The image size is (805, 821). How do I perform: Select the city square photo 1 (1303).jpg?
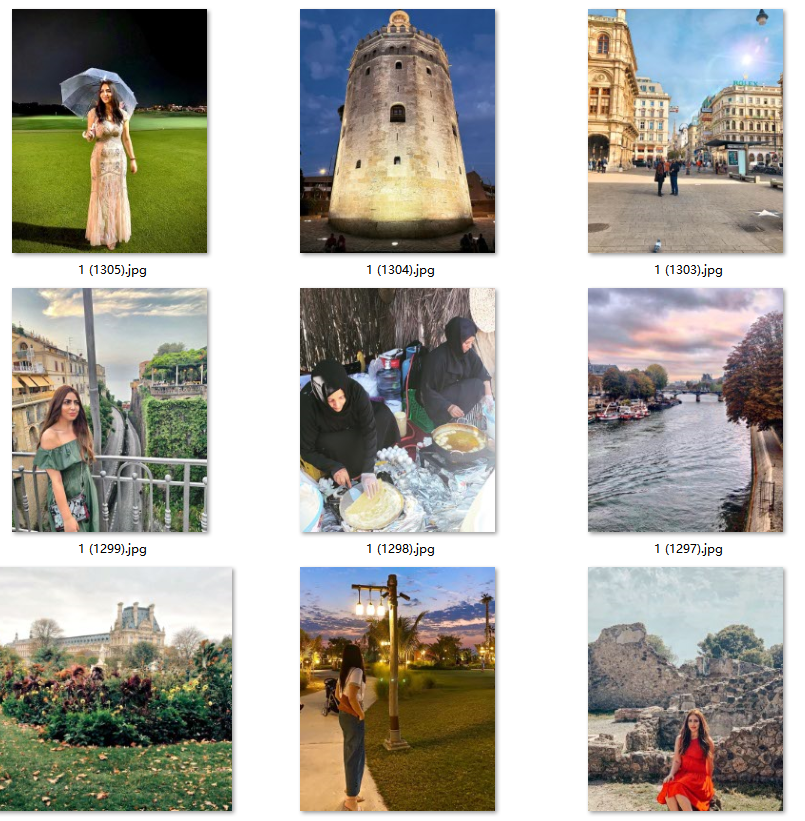(685, 131)
